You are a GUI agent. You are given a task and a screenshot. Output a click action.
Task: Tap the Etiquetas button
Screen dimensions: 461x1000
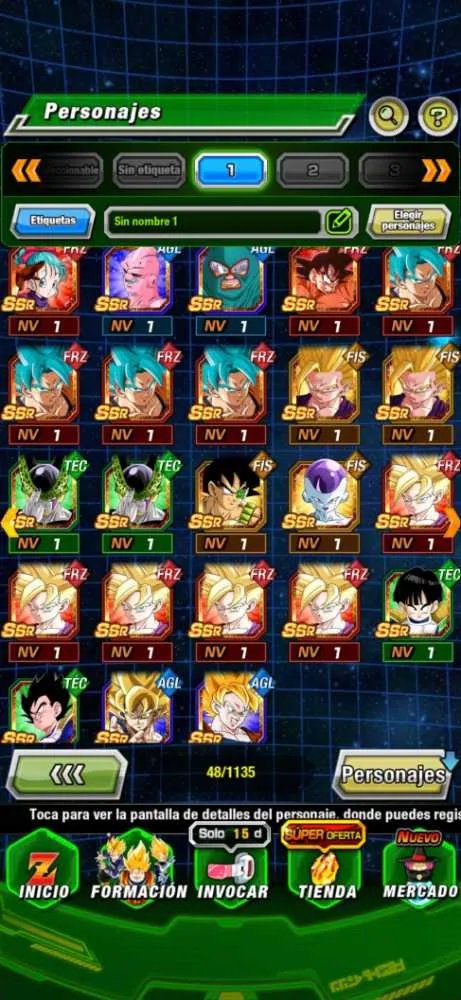[x=53, y=221]
